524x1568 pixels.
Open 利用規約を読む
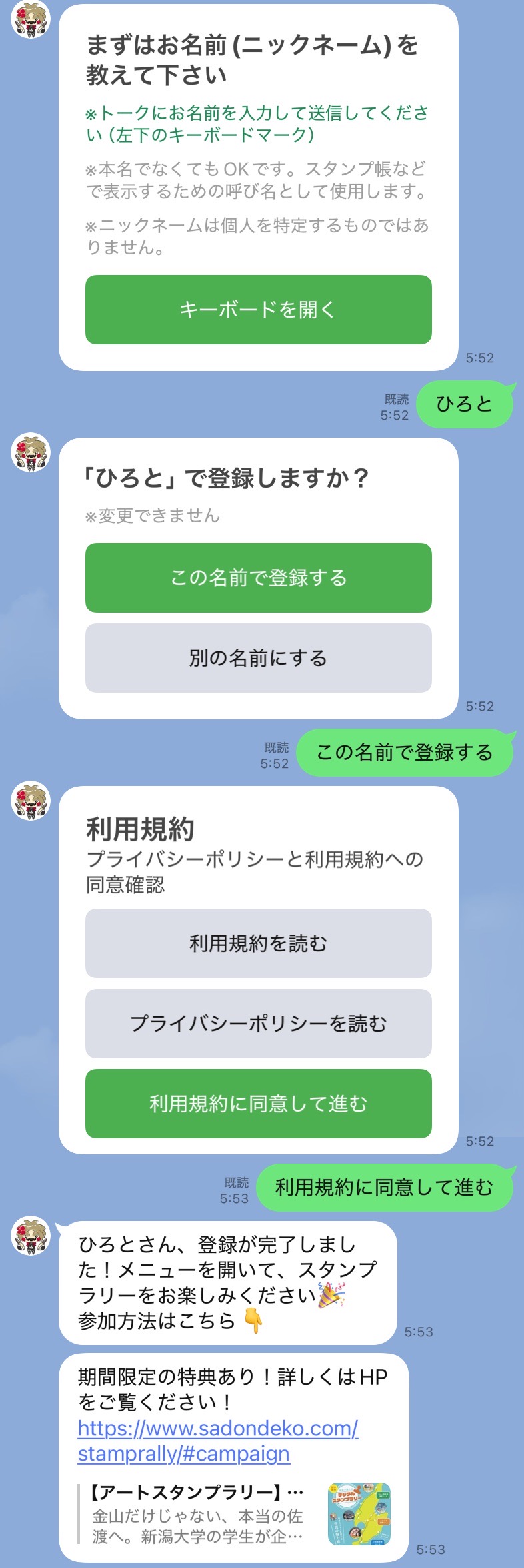click(x=258, y=943)
